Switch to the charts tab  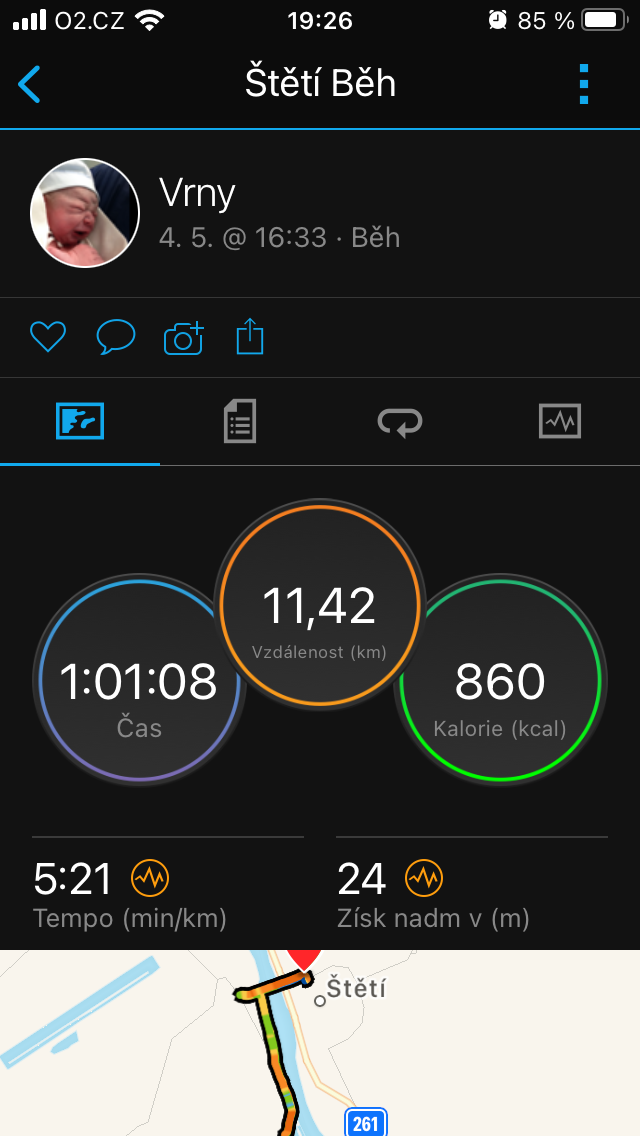click(x=560, y=421)
